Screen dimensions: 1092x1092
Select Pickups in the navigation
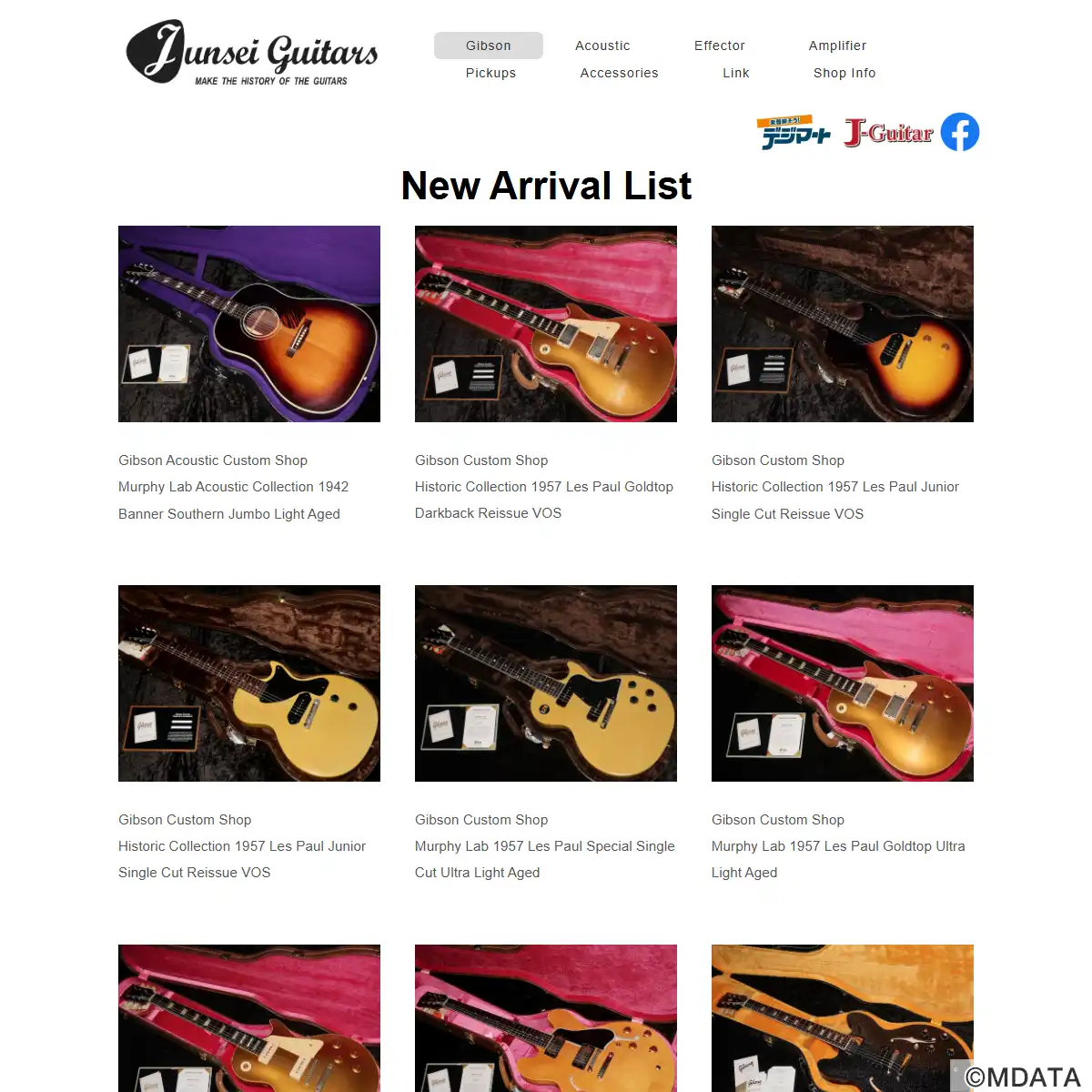[x=490, y=73]
